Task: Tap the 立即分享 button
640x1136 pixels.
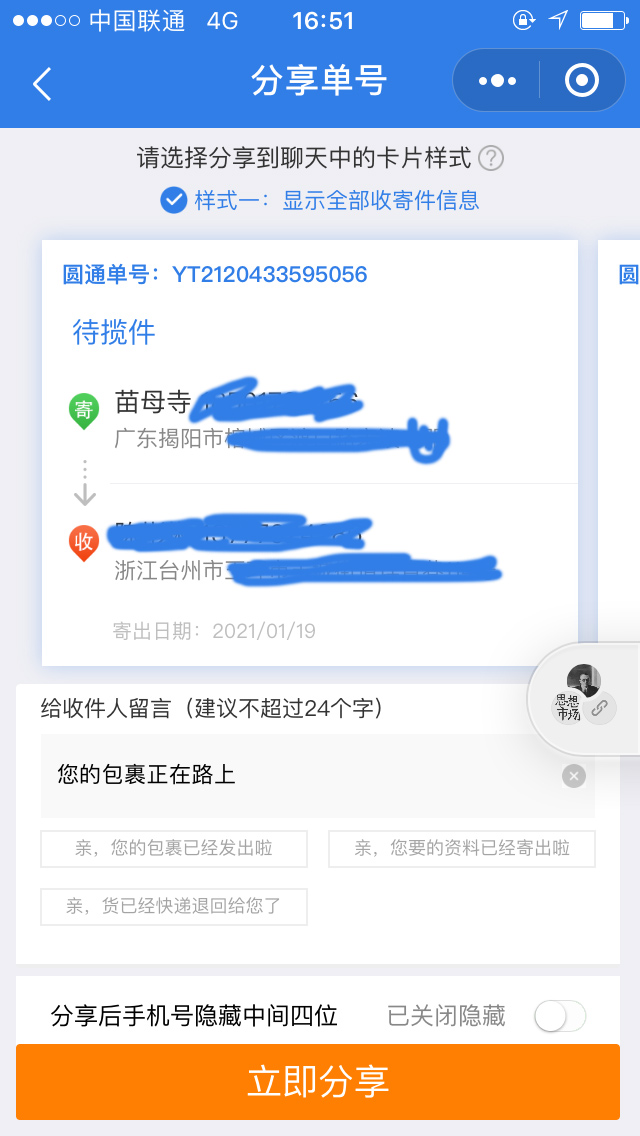Action: click(318, 1082)
